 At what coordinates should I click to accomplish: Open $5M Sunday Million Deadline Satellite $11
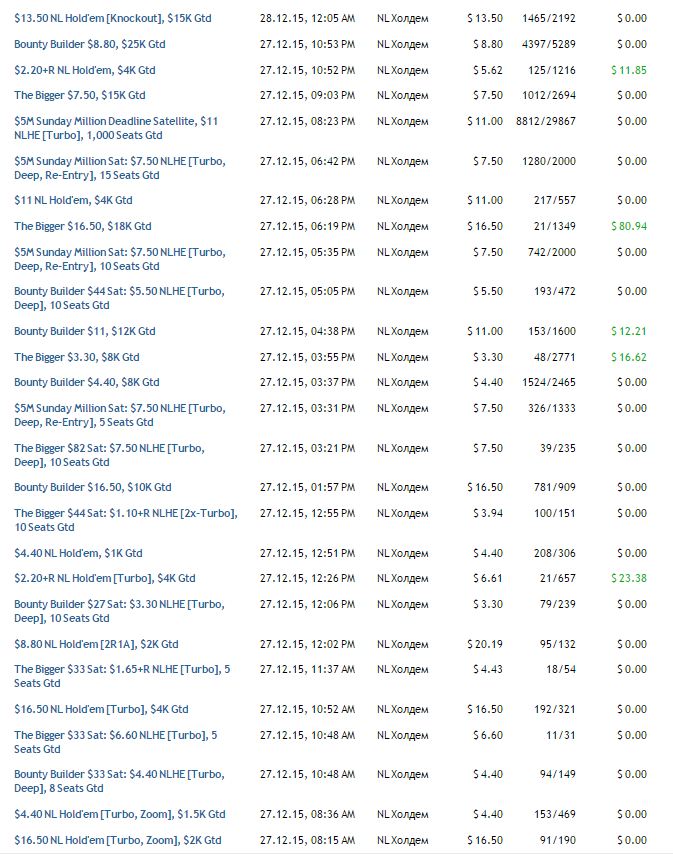coord(116,121)
